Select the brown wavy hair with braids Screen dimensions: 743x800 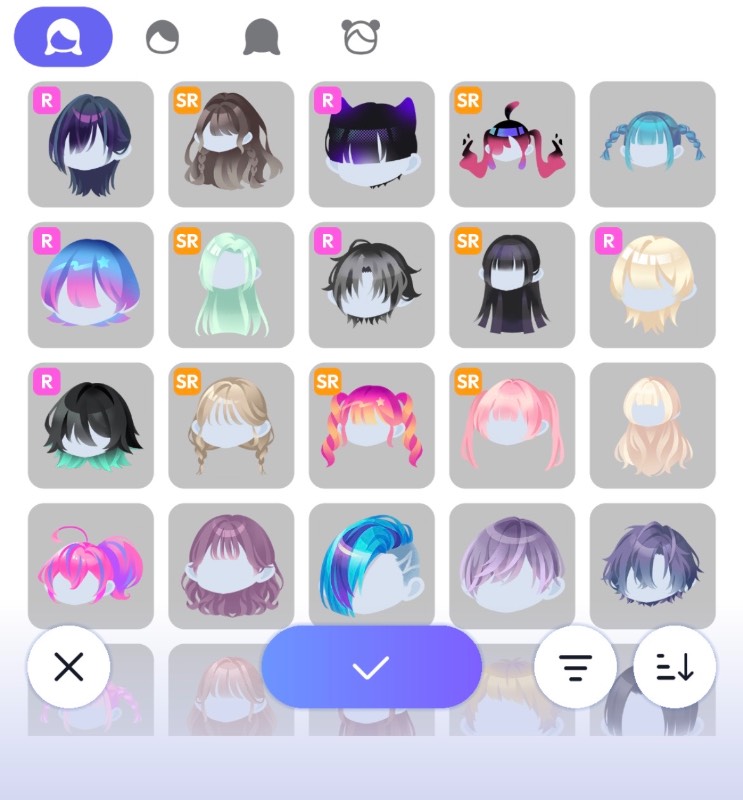231,144
